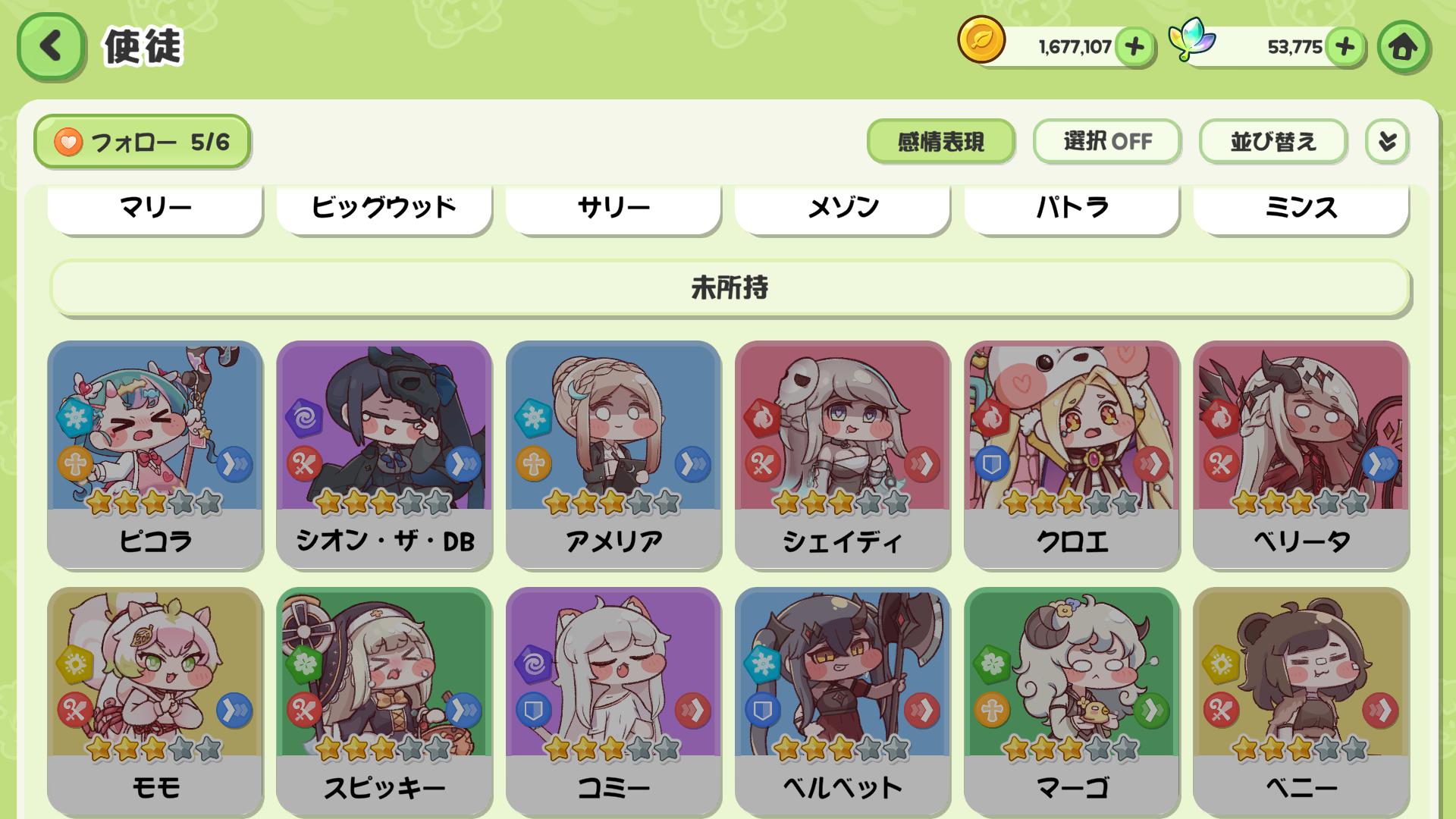The width and height of the screenshot is (1456, 819).
Task: Open character card モモ
Action: 155,701
